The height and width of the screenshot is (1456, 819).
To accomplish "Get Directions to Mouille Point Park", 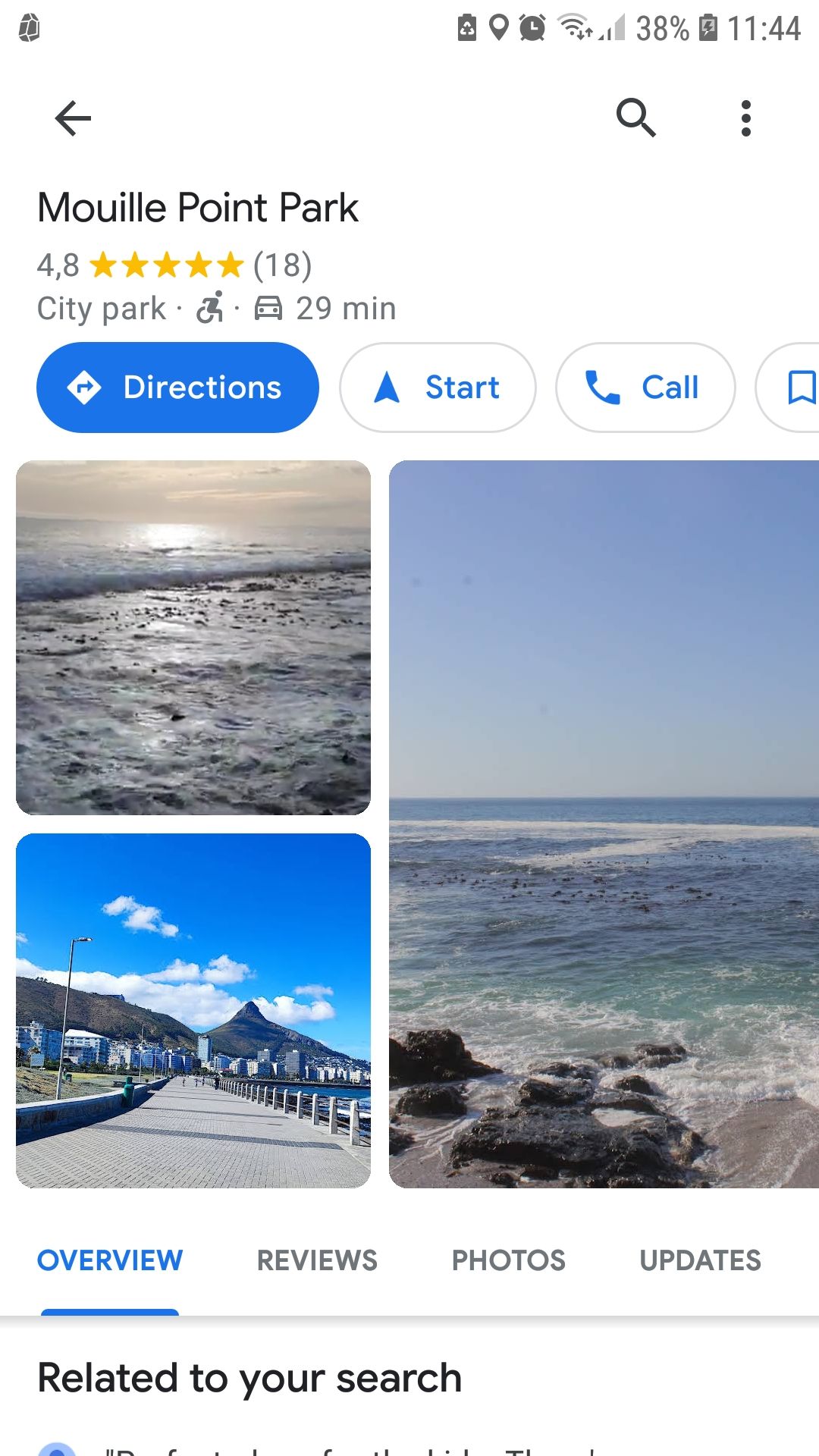I will [x=177, y=388].
